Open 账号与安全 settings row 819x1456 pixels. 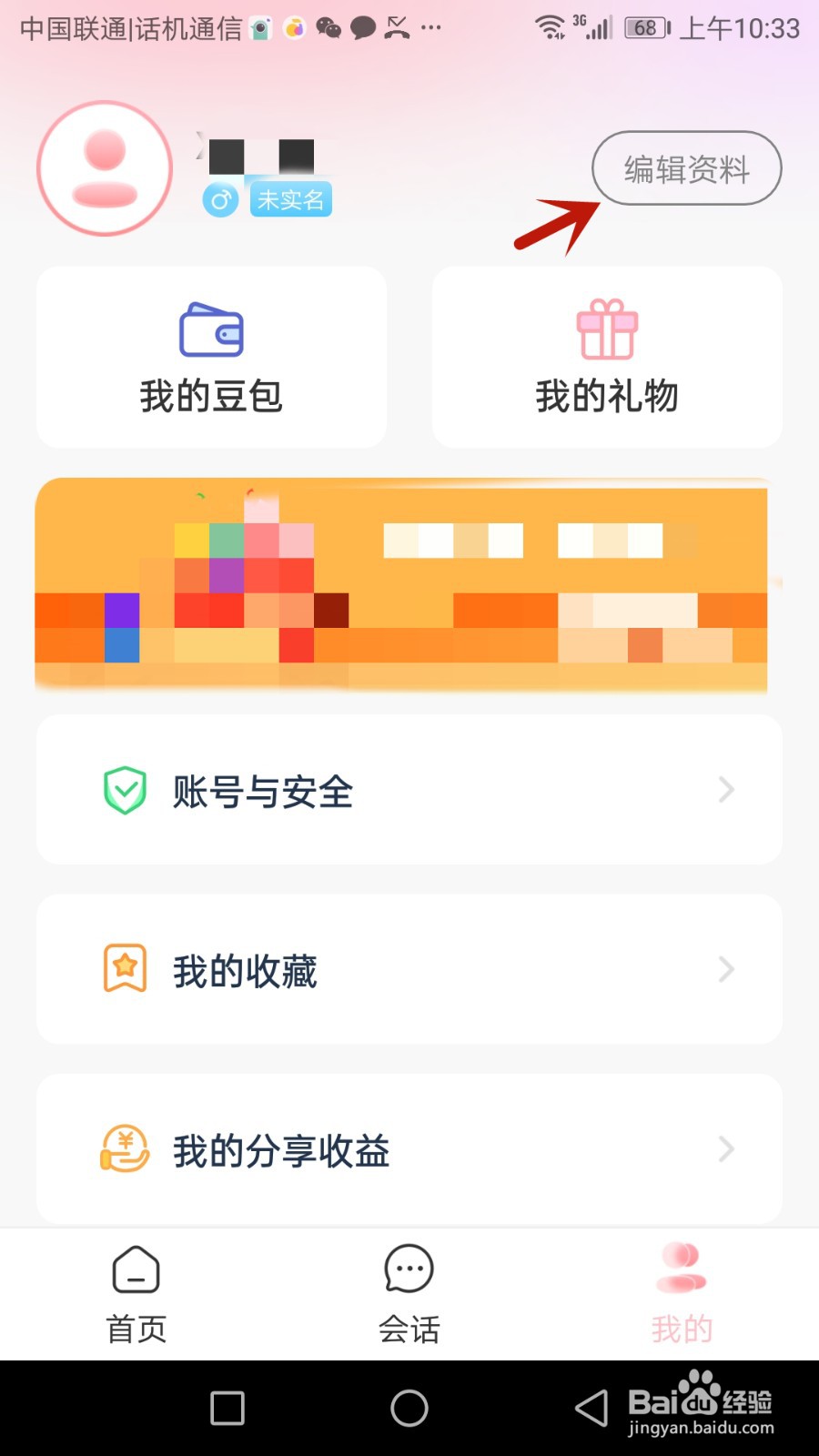[409, 789]
